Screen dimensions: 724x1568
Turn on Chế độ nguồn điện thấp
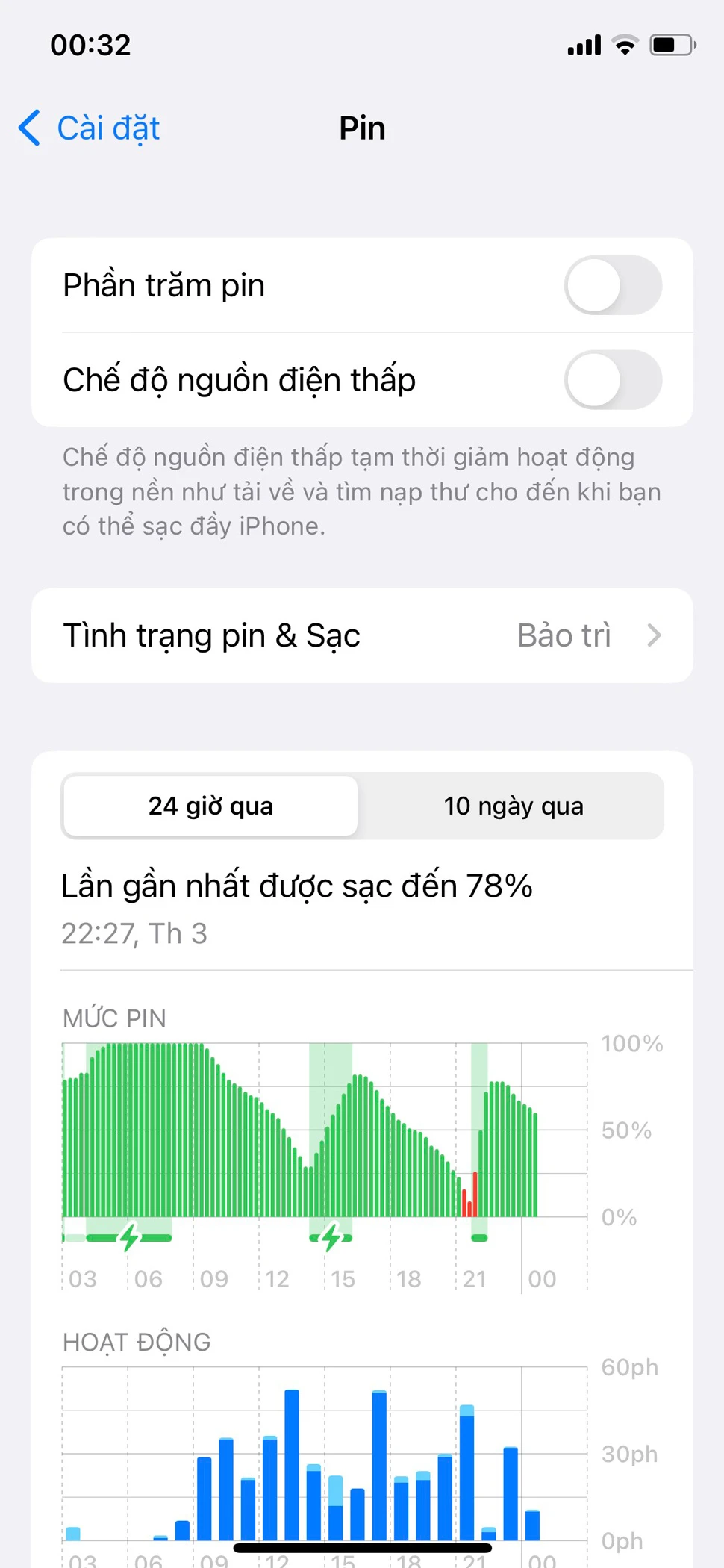[613, 380]
